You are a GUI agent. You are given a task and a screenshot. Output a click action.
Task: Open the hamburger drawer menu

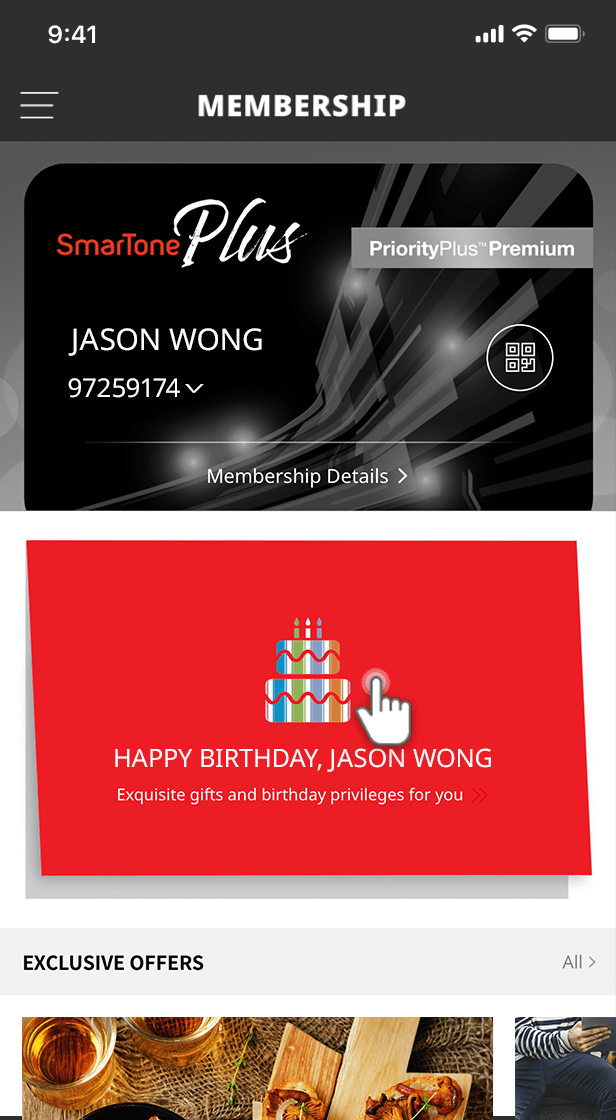[x=38, y=105]
